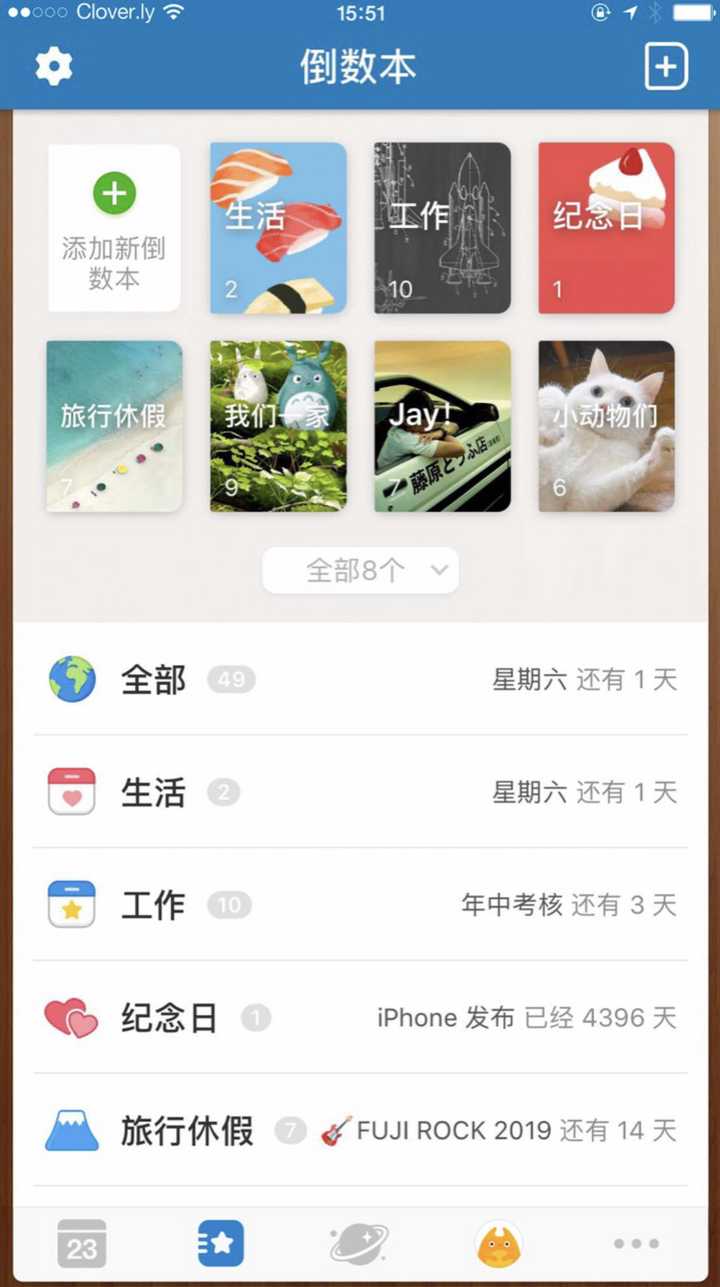Open the settings gear
Viewport: 720px width, 1287px height.
click(54, 67)
